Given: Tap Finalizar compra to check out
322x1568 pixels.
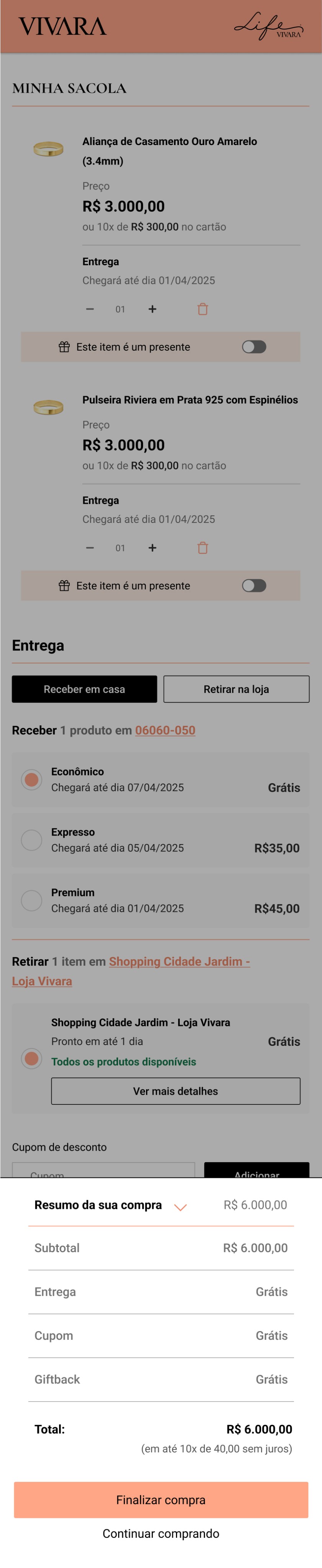Looking at the screenshot, I should 161,1500.
